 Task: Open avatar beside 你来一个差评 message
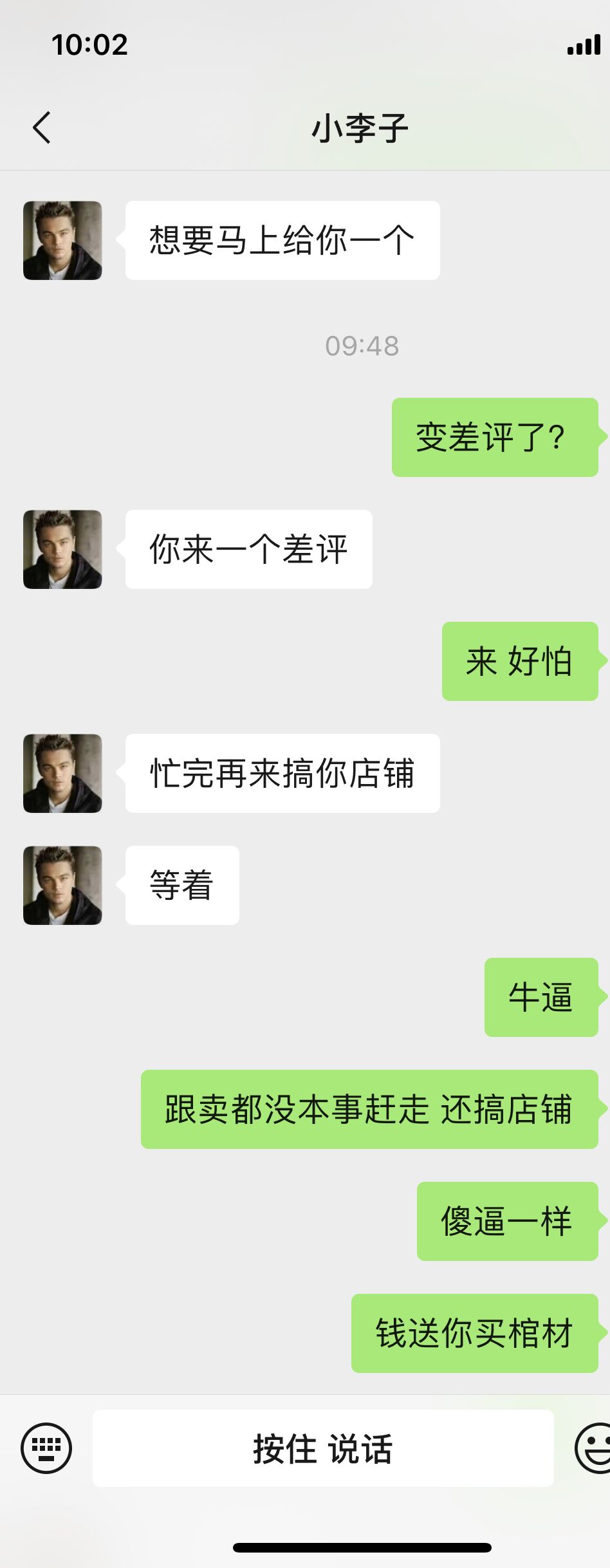[x=62, y=550]
